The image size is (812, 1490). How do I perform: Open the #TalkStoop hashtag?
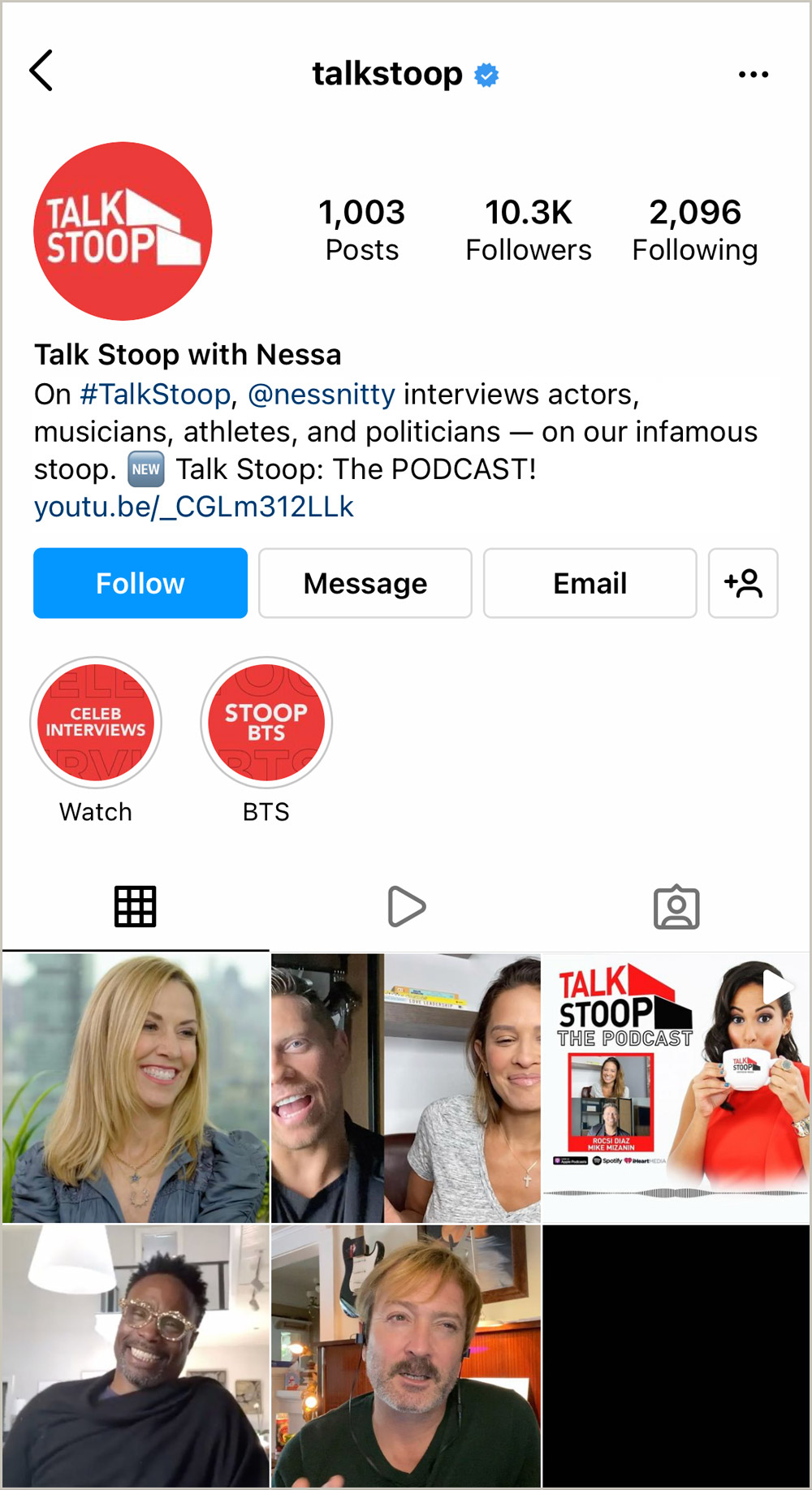tap(156, 395)
